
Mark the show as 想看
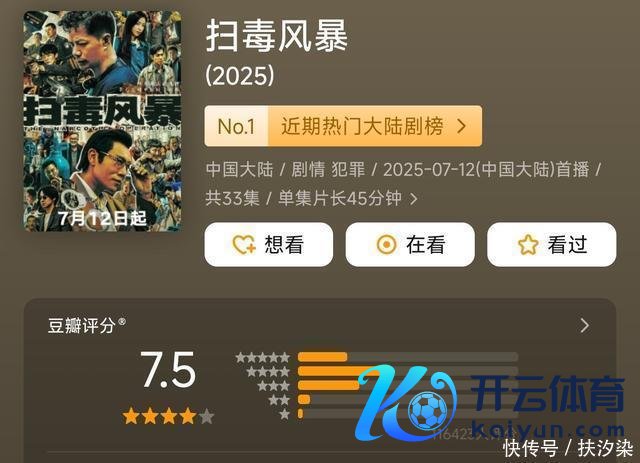pyautogui.click(x=268, y=245)
